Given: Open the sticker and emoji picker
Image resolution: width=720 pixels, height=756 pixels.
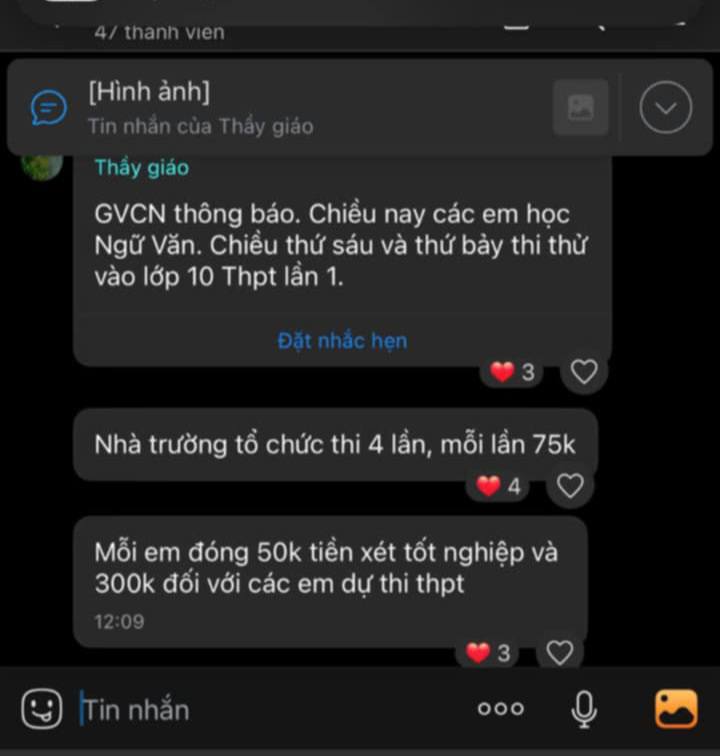Looking at the screenshot, I should point(40,709).
